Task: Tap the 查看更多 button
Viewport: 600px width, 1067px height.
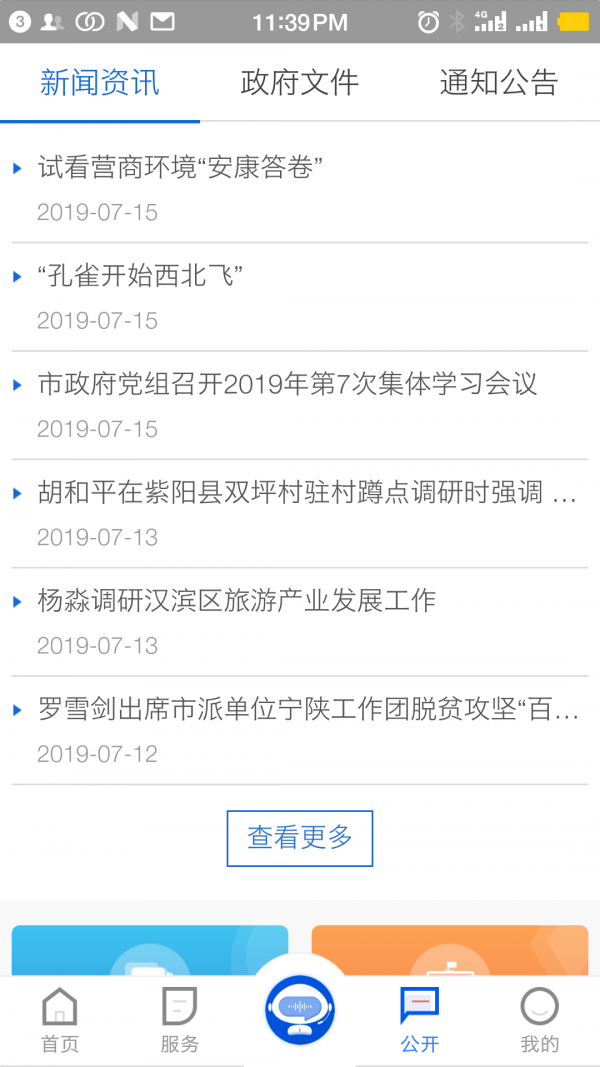Action: [300, 838]
